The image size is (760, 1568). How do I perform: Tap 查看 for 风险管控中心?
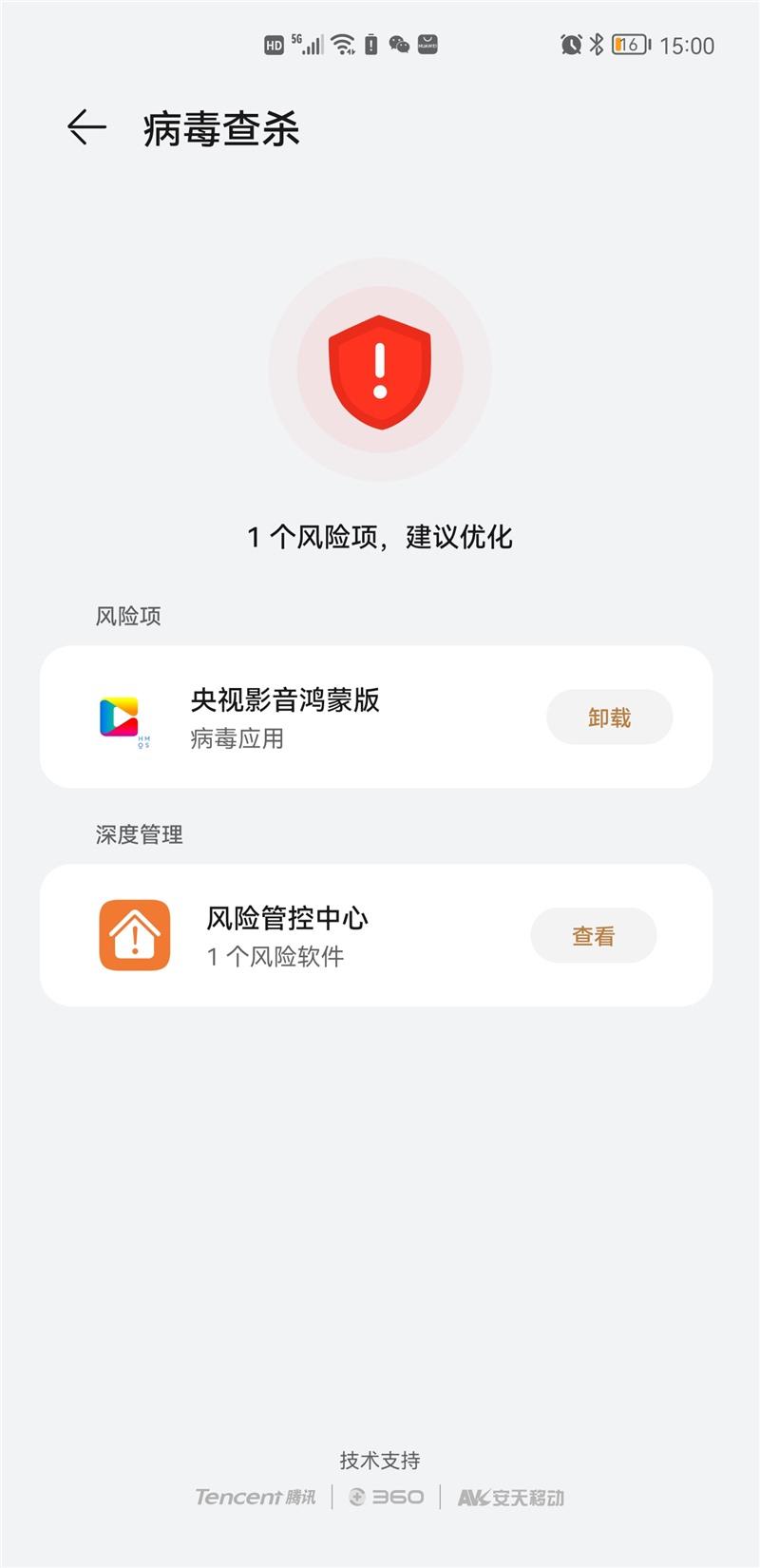click(593, 936)
